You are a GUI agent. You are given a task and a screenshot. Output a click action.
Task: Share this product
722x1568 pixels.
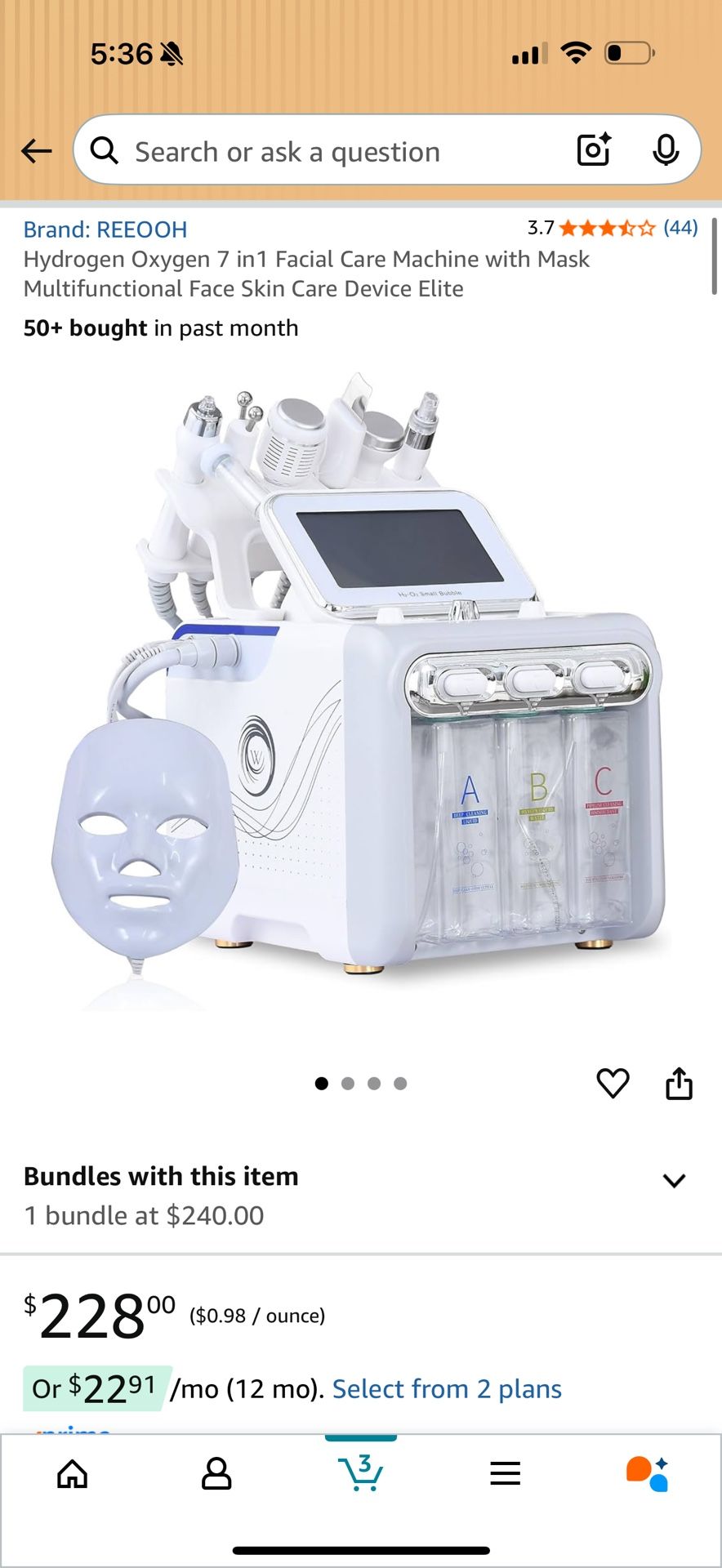click(679, 1084)
